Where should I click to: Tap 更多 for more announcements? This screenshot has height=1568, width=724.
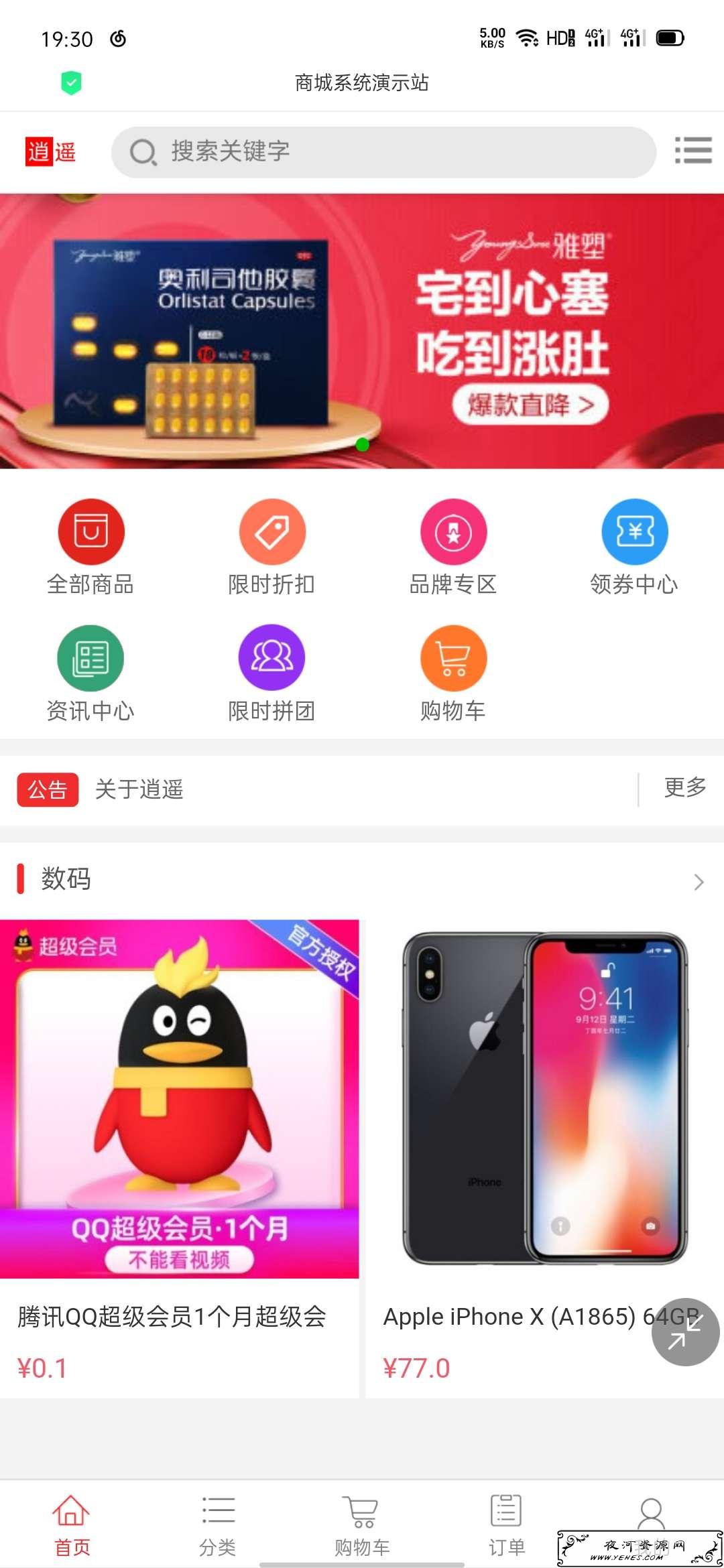pyautogui.click(x=685, y=787)
